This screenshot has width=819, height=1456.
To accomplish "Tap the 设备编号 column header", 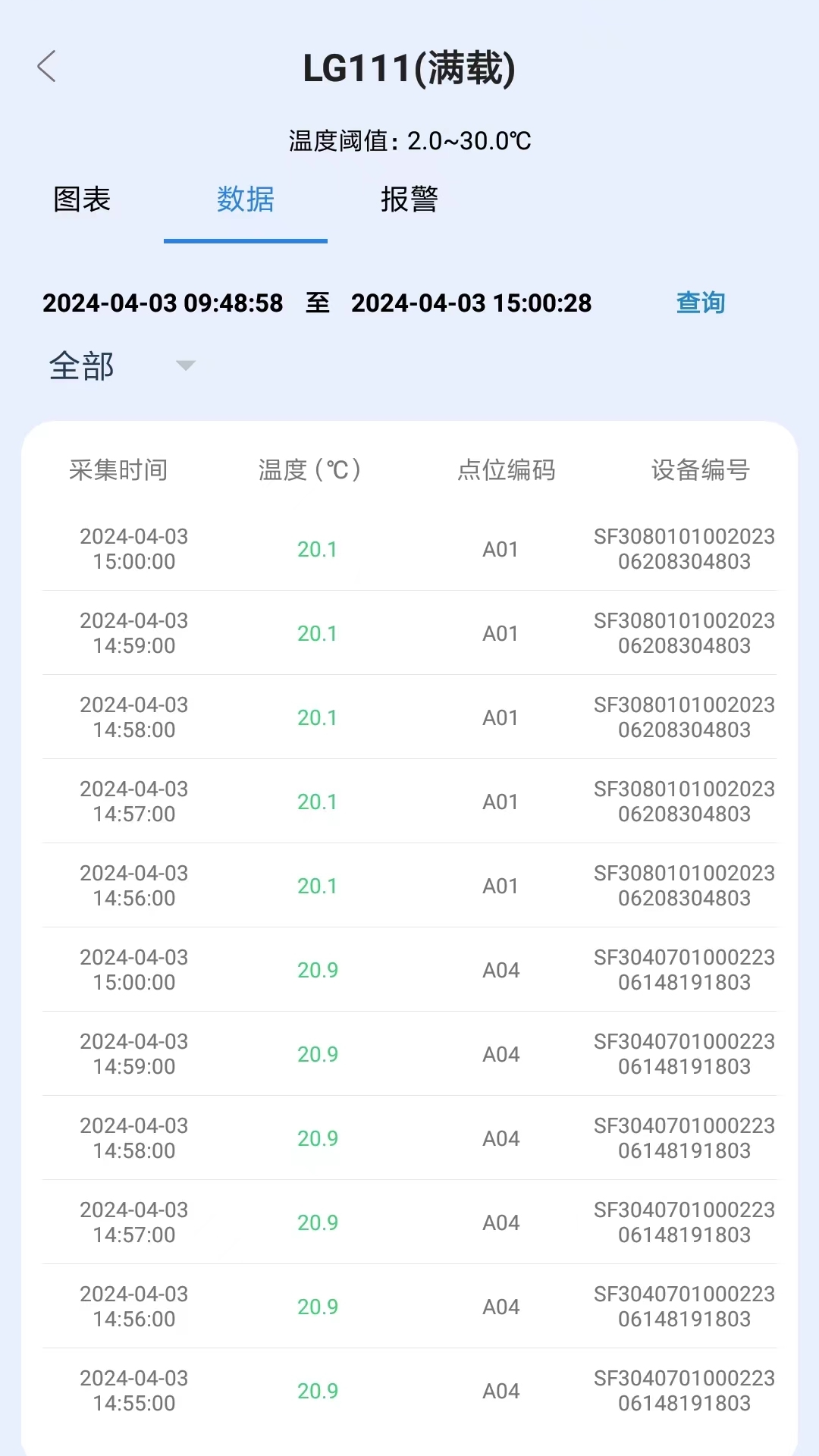I will (700, 469).
